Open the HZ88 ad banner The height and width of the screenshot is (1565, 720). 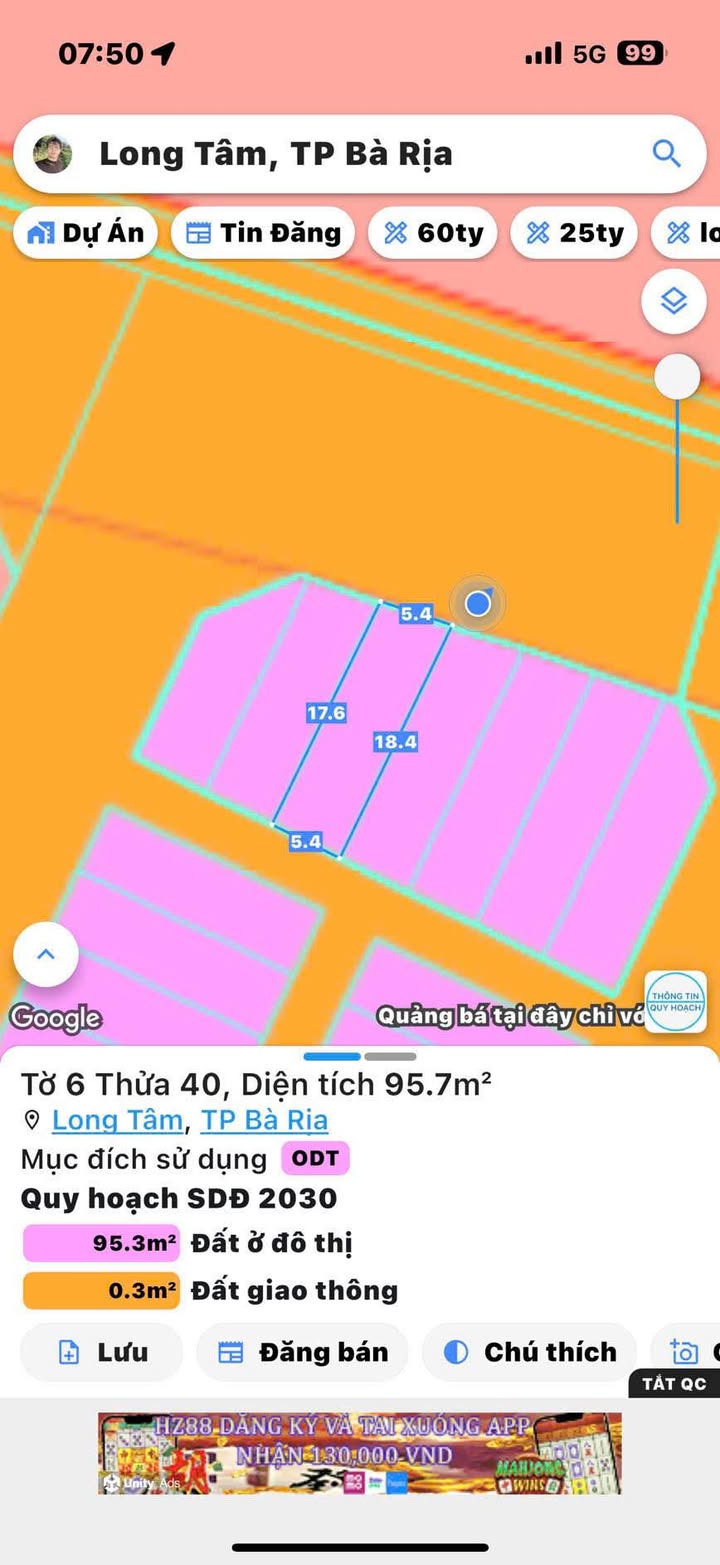pos(360,1453)
